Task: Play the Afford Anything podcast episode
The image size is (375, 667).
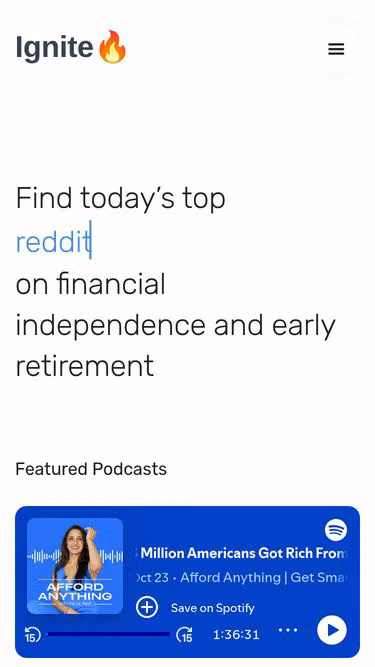Action: click(x=332, y=630)
